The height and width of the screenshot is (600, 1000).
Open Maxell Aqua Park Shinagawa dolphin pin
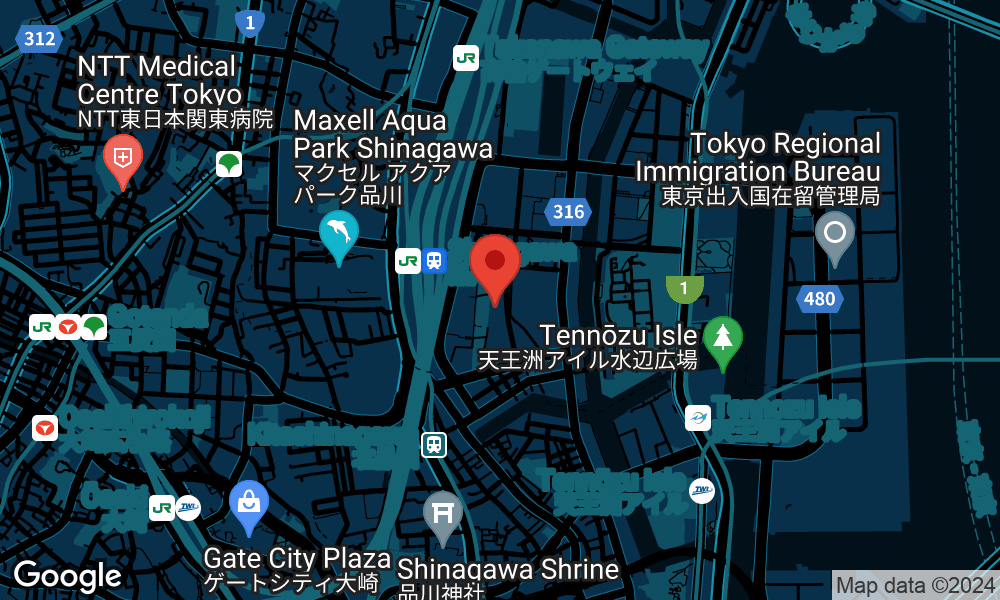pyautogui.click(x=339, y=234)
